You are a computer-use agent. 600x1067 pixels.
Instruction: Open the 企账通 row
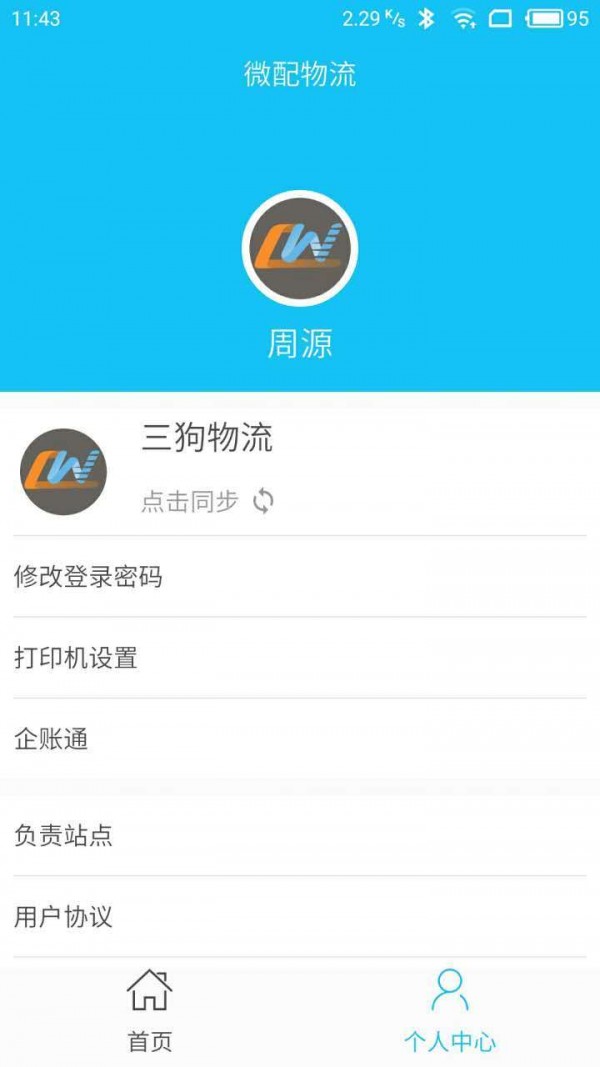pyautogui.click(x=300, y=740)
